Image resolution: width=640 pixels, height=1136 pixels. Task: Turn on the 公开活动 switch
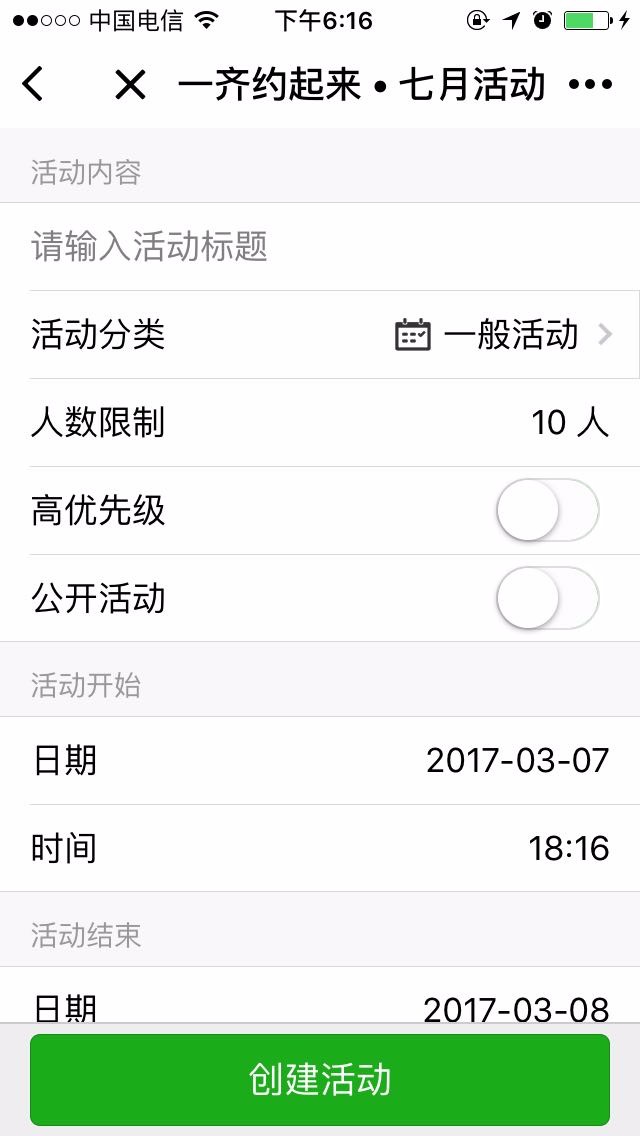547,599
